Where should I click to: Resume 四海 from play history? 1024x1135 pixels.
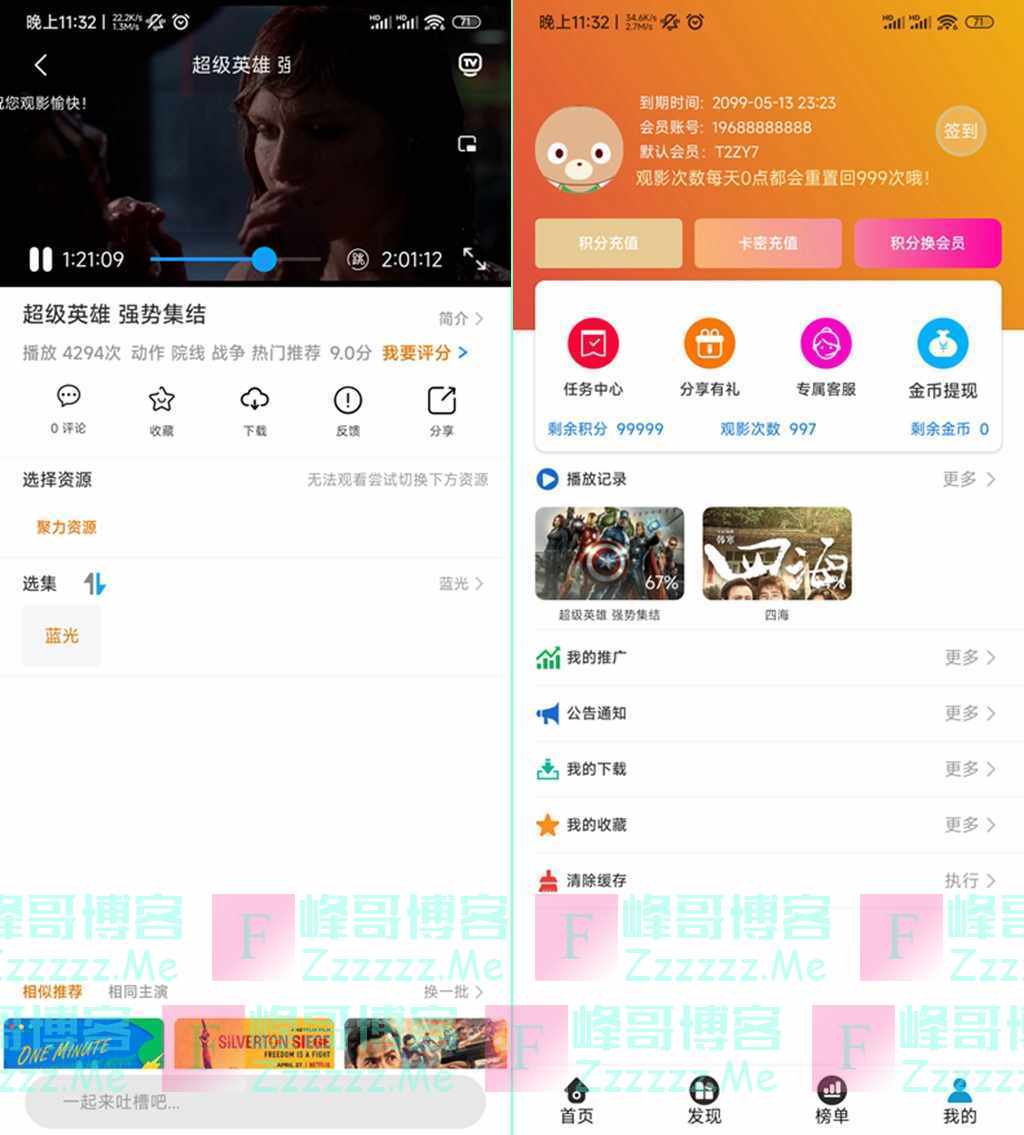point(777,554)
